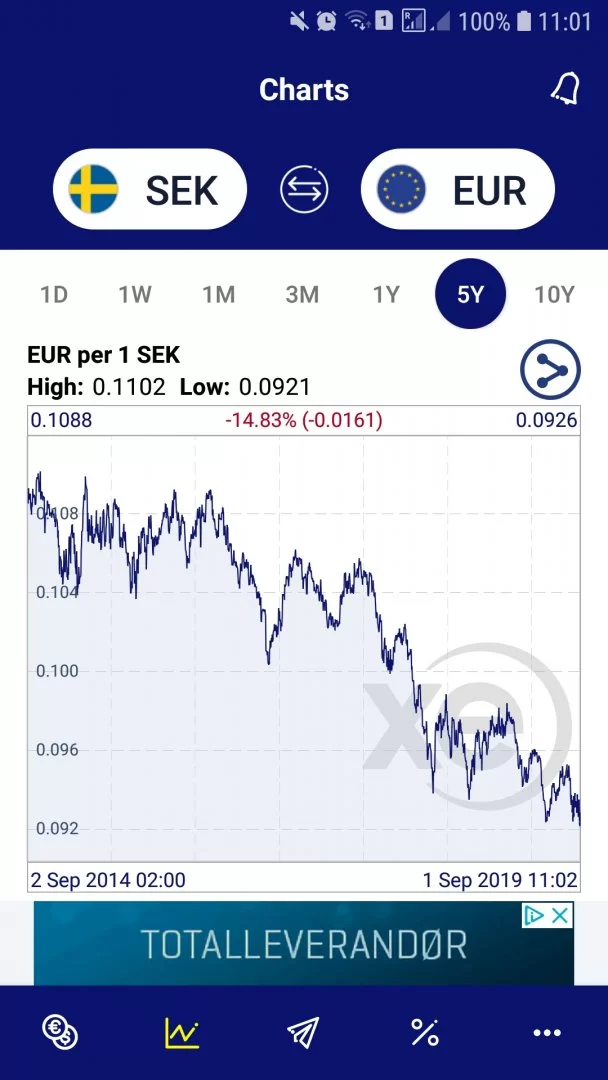The height and width of the screenshot is (1080, 608).
Task: Switch to the 3M chart view
Action: (x=302, y=294)
